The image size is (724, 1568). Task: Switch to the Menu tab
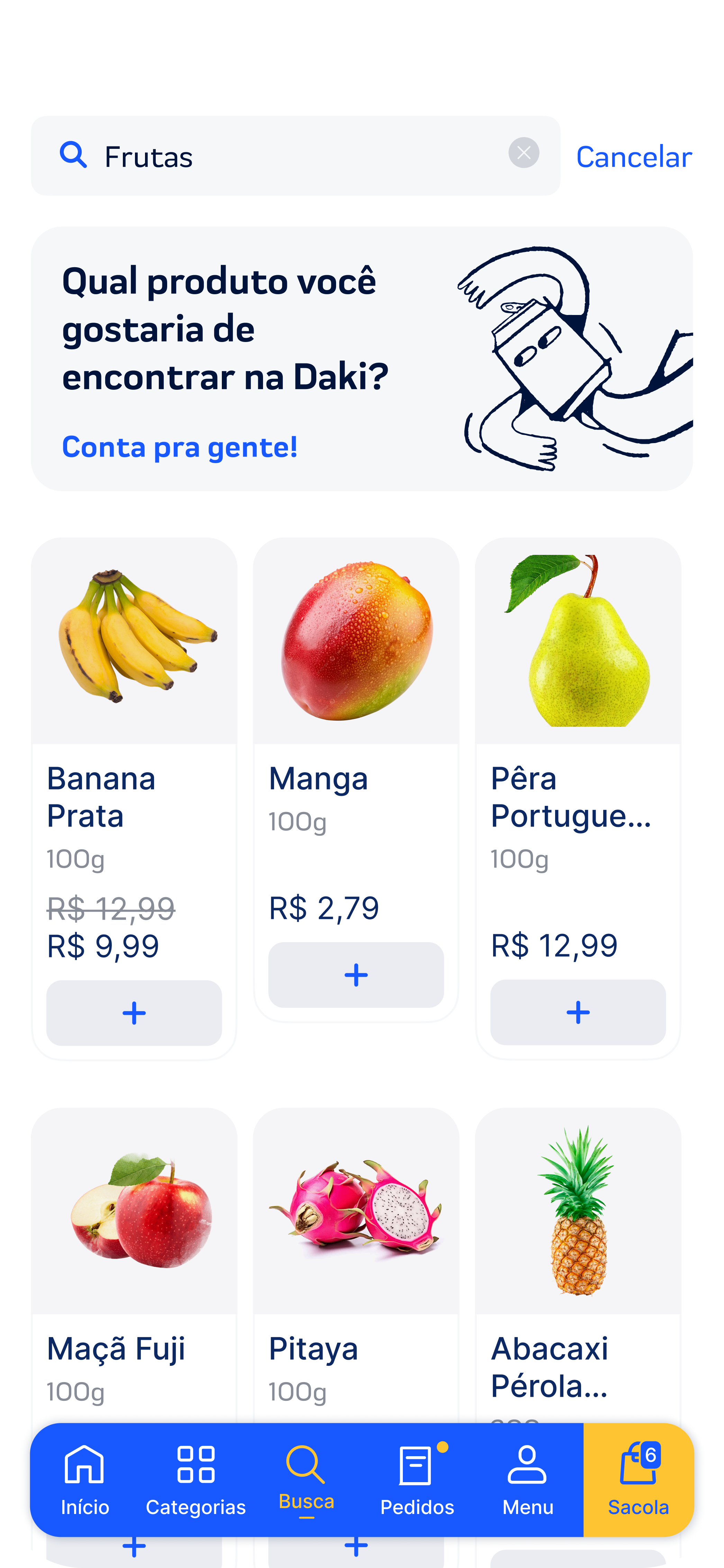pyautogui.click(x=527, y=1480)
